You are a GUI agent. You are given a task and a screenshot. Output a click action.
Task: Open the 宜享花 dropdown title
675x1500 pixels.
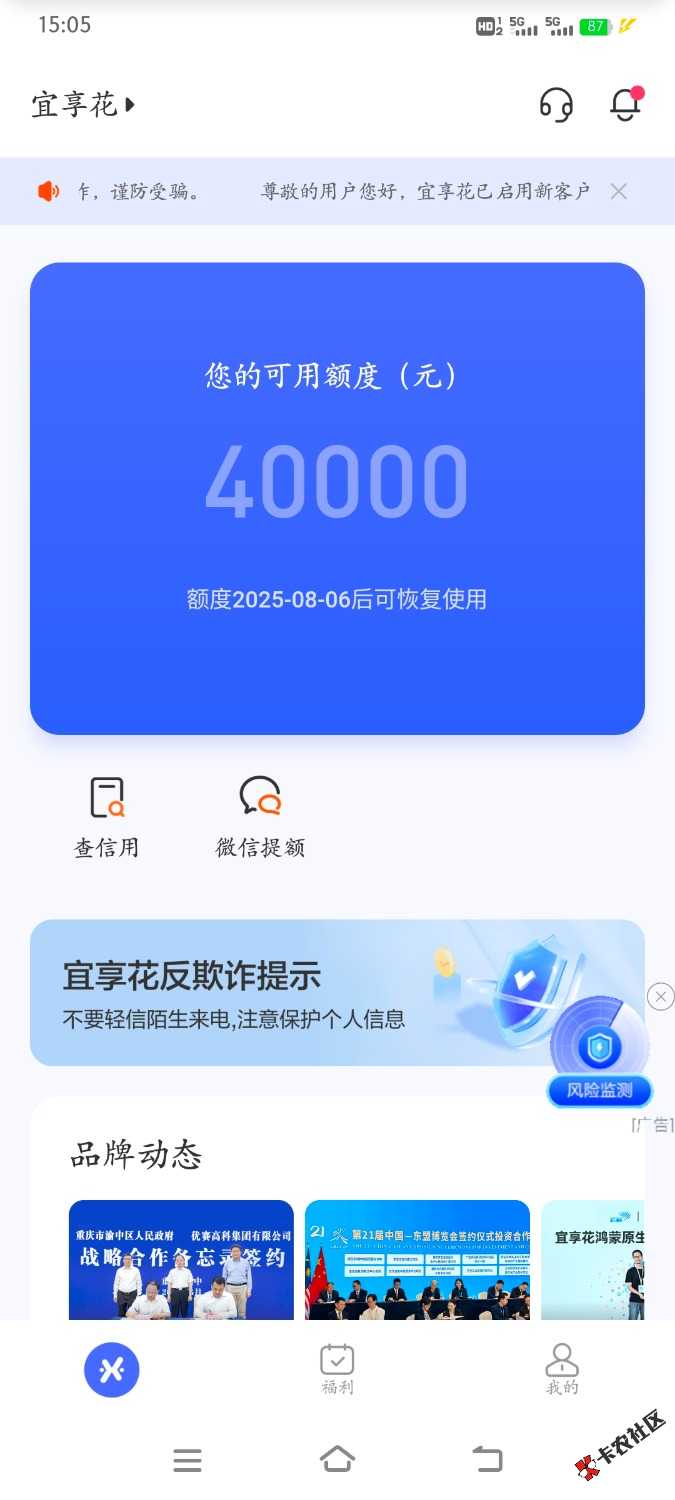coord(83,104)
